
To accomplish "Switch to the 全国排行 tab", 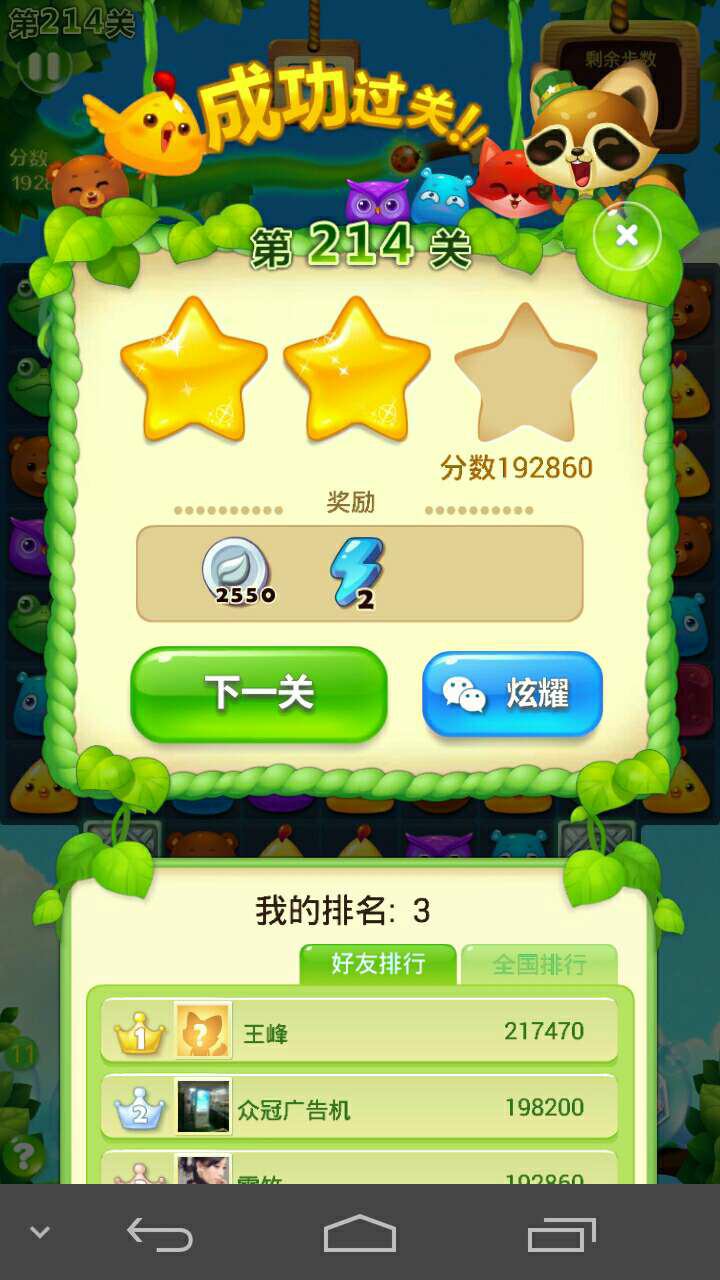I will pyautogui.click(x=539, y=965).
